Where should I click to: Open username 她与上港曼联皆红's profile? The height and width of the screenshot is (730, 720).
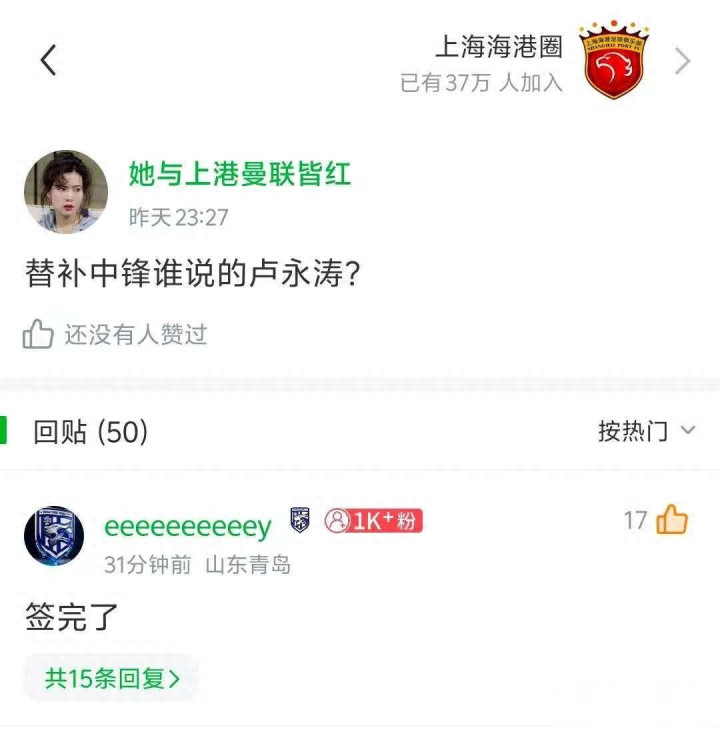[x=239, y=174]
